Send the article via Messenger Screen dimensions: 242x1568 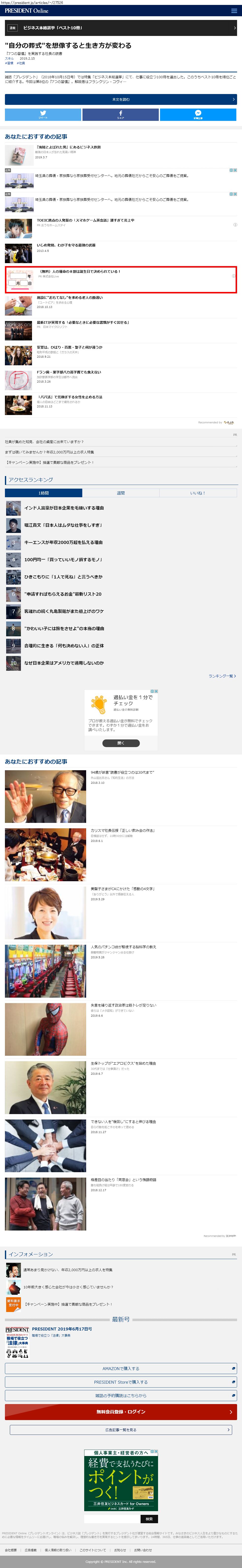point(198,114)
